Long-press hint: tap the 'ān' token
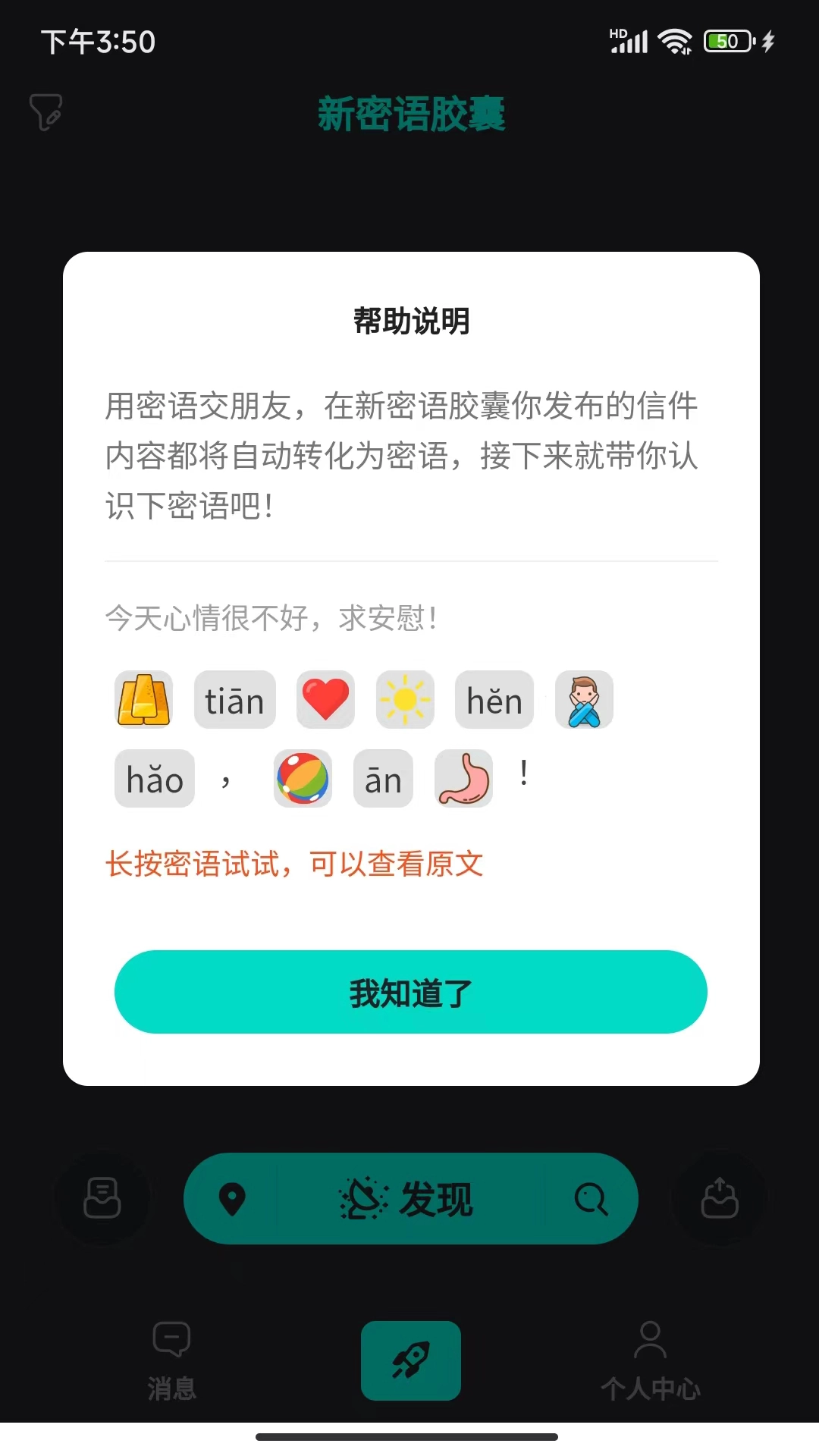The height and width of the screenshot is (1456, 819). 382,778
